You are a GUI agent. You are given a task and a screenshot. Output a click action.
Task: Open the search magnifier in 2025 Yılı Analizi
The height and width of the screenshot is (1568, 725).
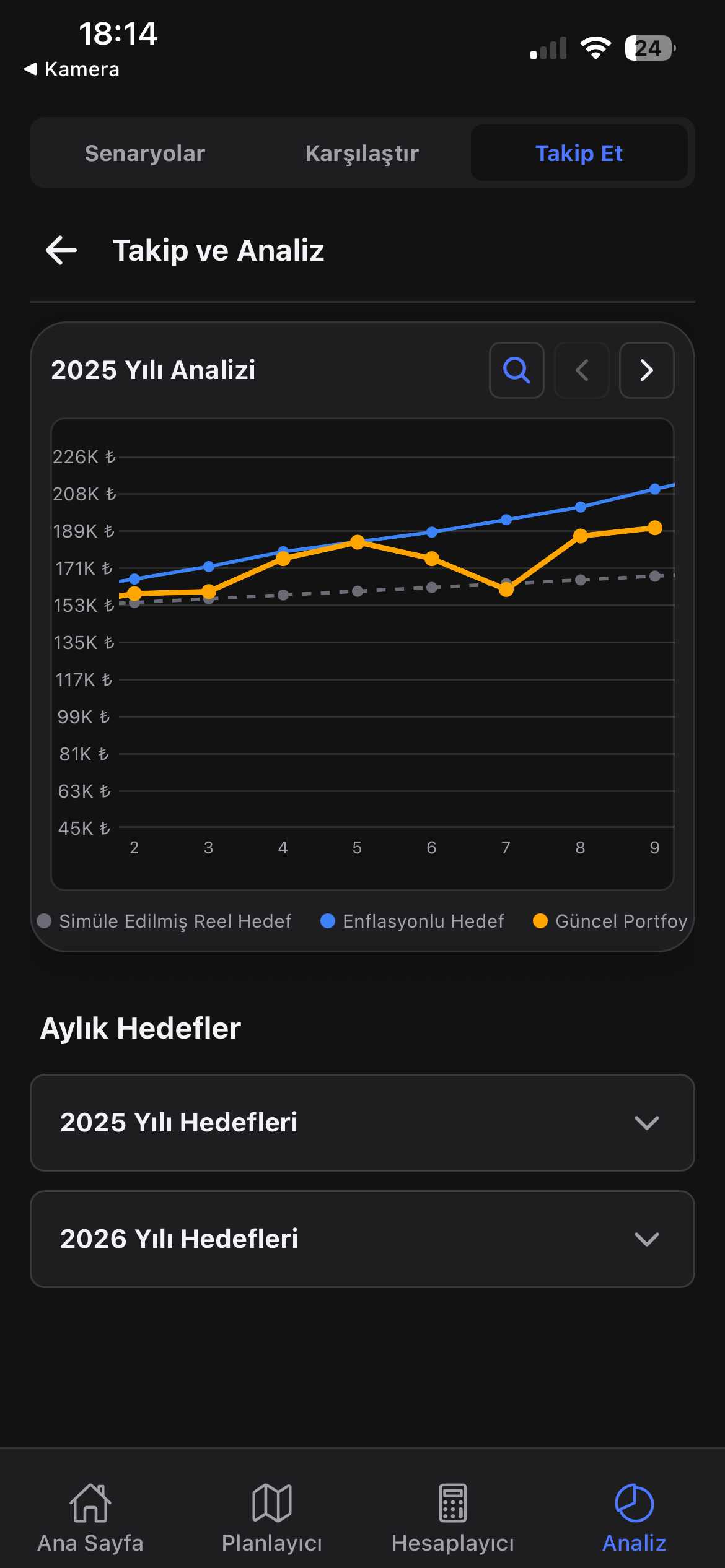point(516,370)
